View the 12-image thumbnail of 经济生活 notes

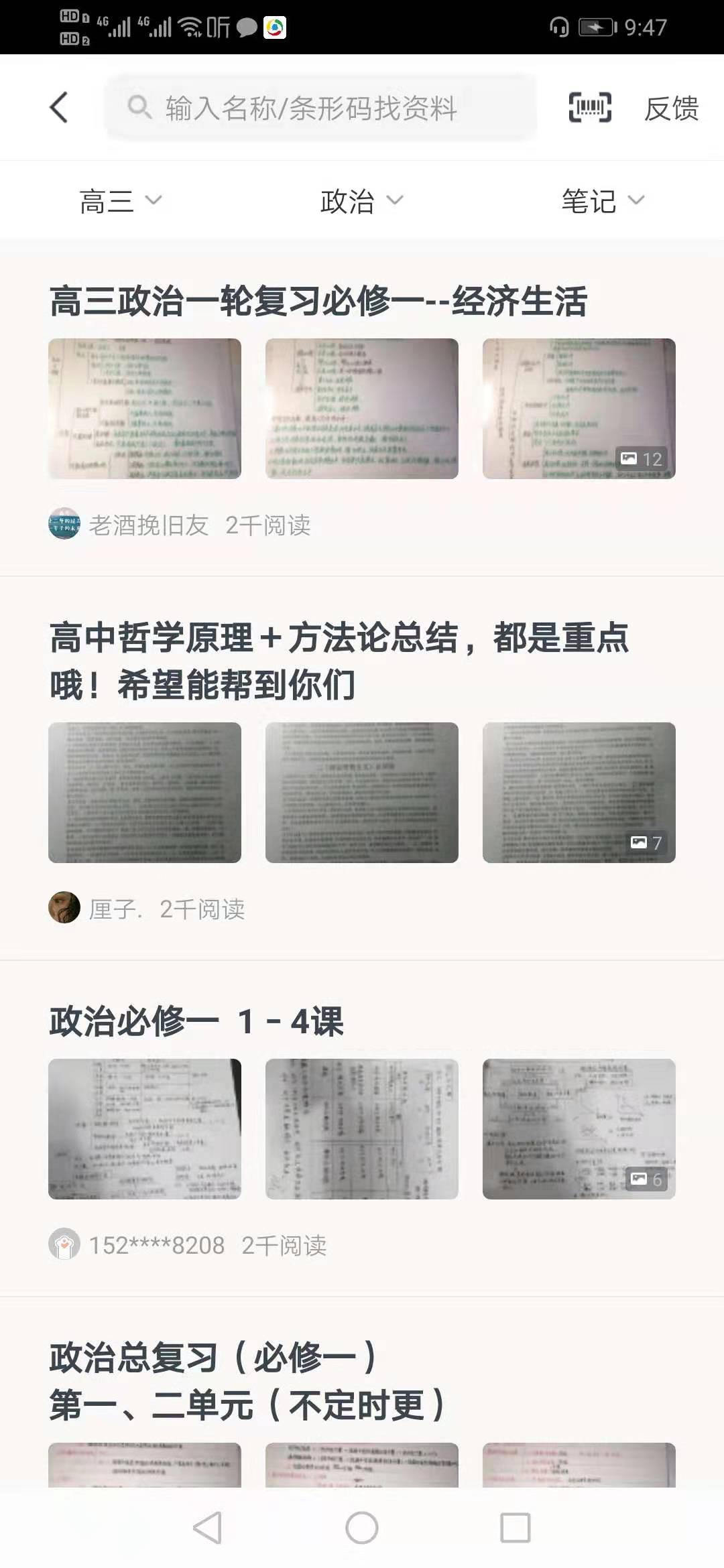pos(579,409)
